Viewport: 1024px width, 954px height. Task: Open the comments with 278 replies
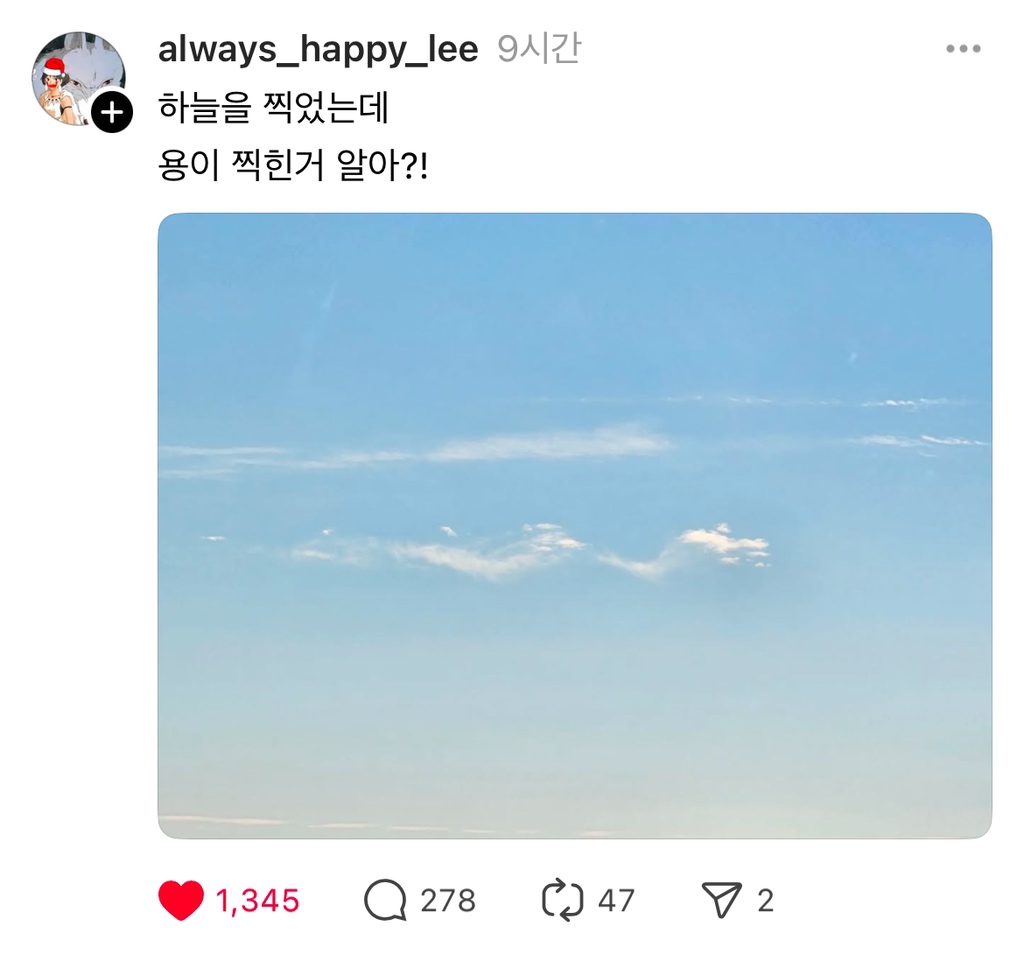click(x=385, y=901)
